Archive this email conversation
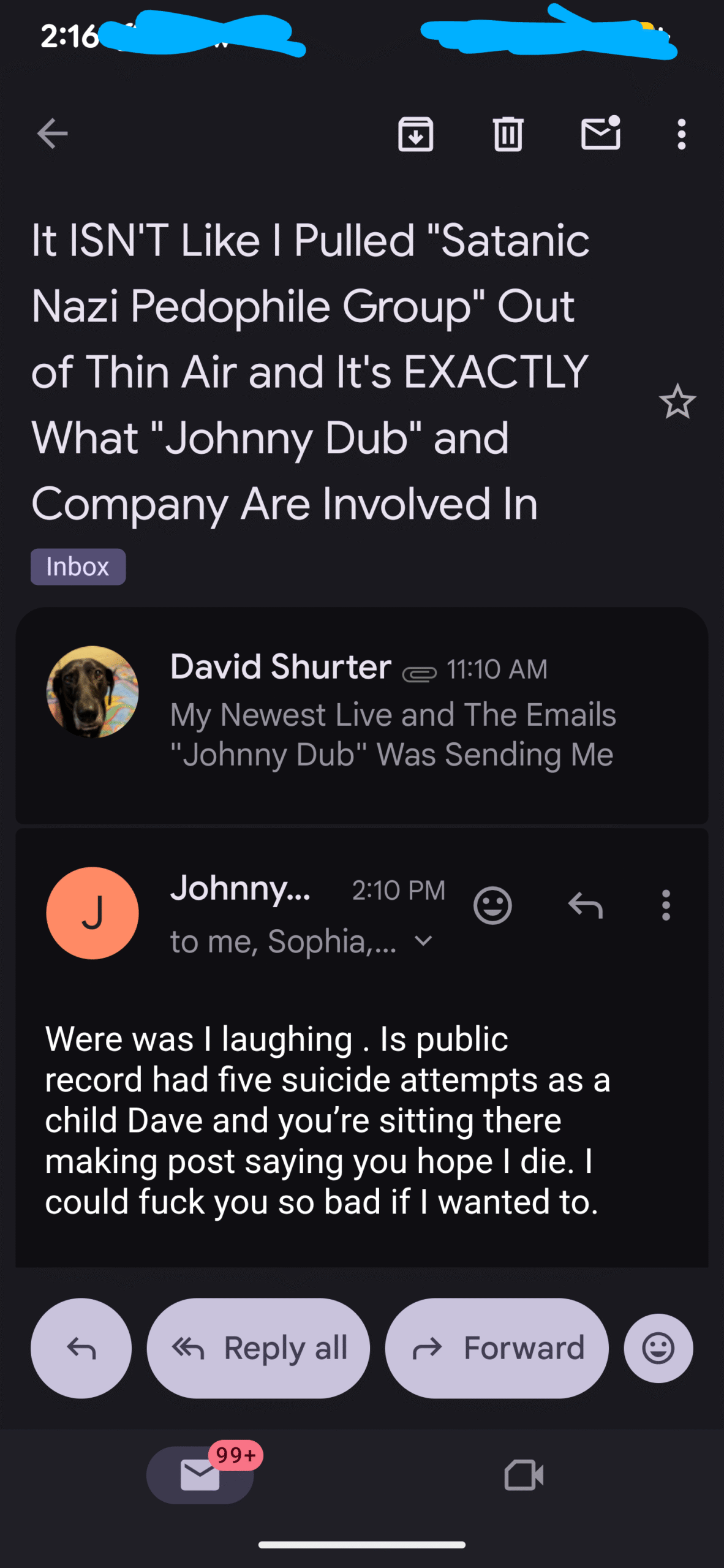Image resolution: width=724 pixels, height=1568 pixels. point(415,134)
